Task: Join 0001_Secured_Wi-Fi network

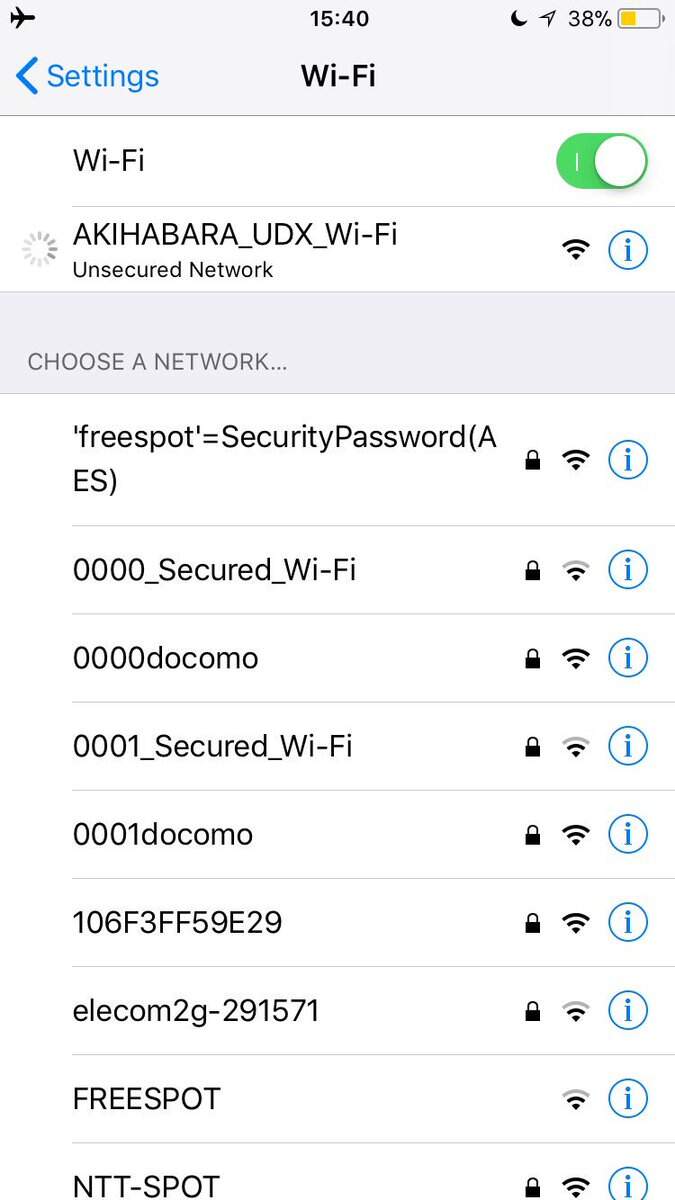Action: (x=213, y=746)
